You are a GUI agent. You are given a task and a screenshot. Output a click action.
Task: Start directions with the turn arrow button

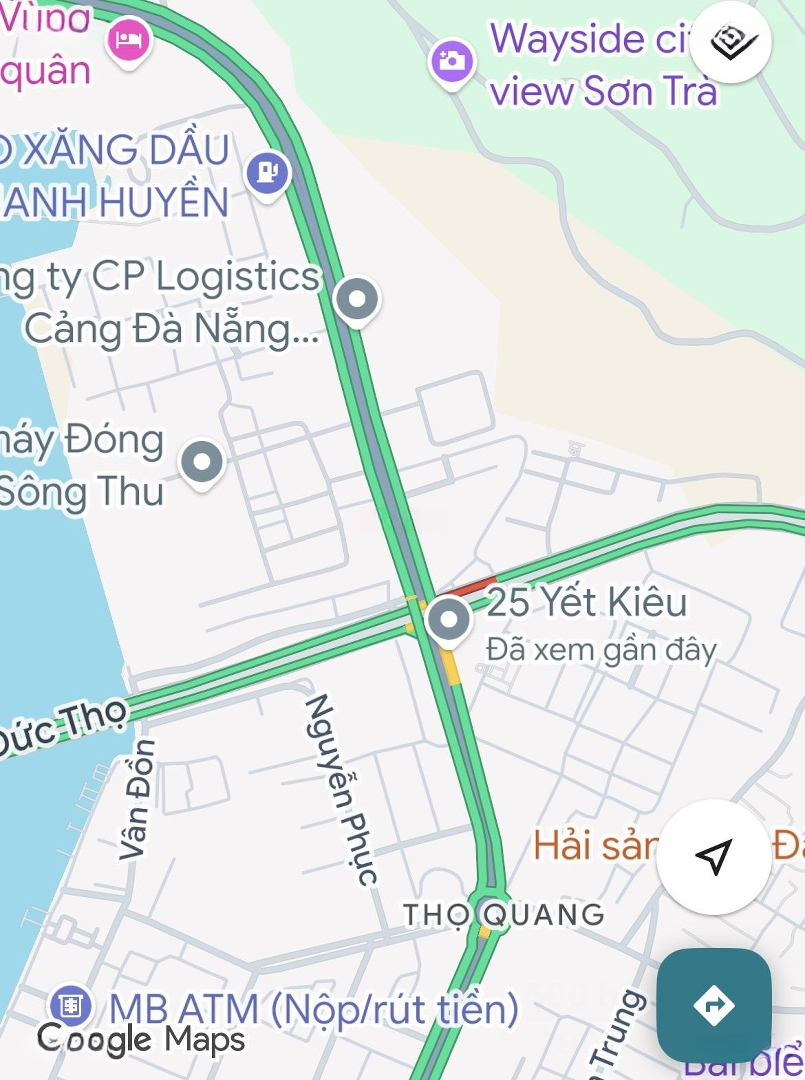pos(713,1004)
